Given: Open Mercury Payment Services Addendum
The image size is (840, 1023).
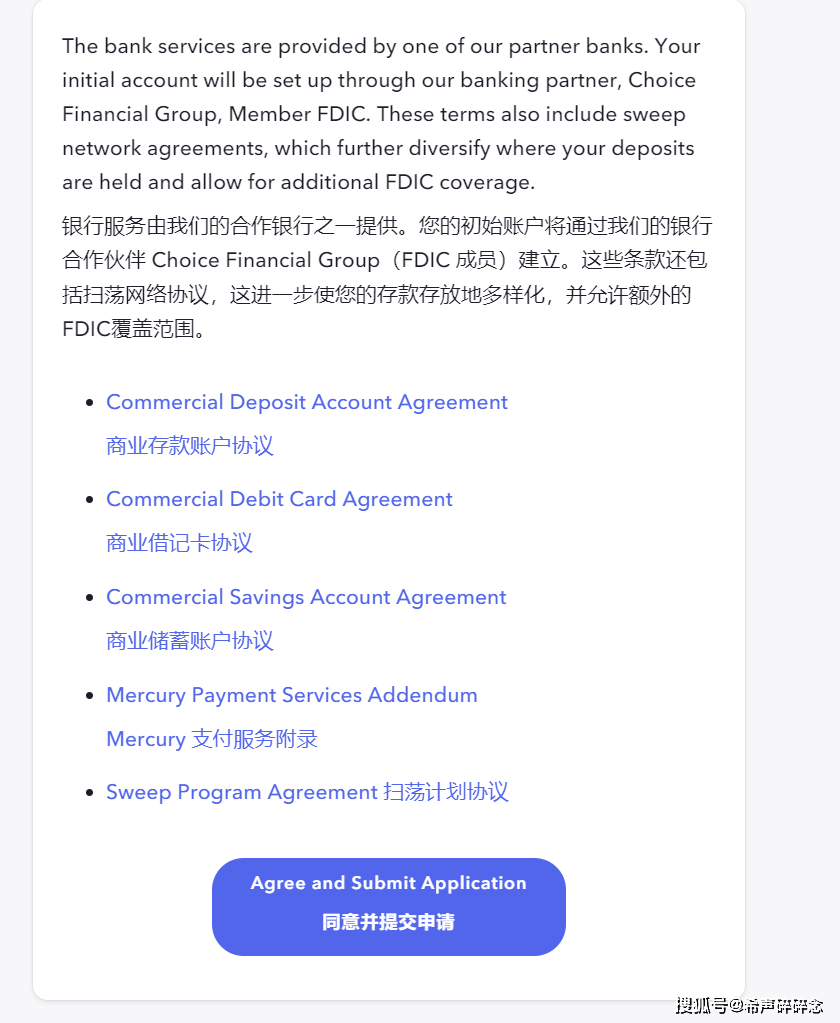Looking at the screenshot, I should (x=291, y=695).
